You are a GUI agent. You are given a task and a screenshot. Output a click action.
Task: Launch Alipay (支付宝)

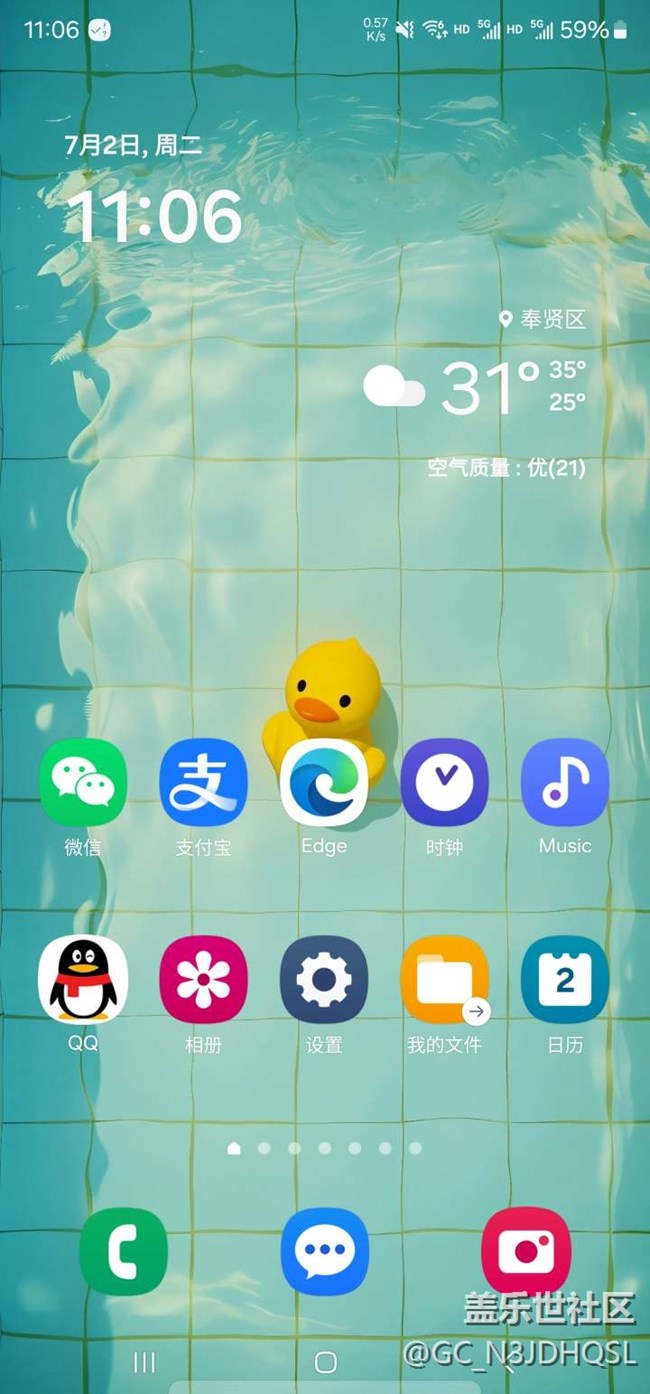(x=204, y=783)
